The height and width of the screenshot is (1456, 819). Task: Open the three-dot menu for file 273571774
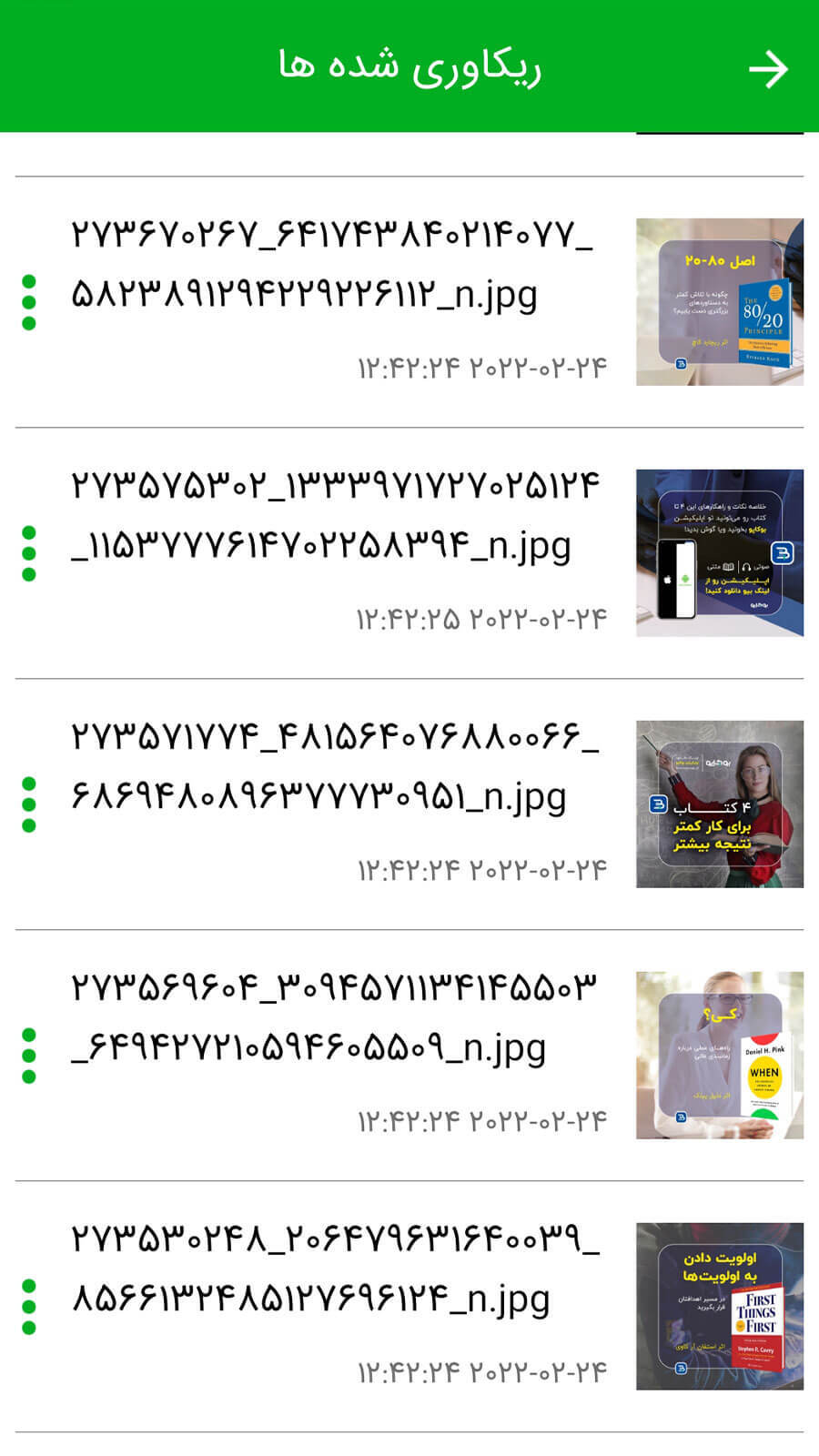[29, 804]
